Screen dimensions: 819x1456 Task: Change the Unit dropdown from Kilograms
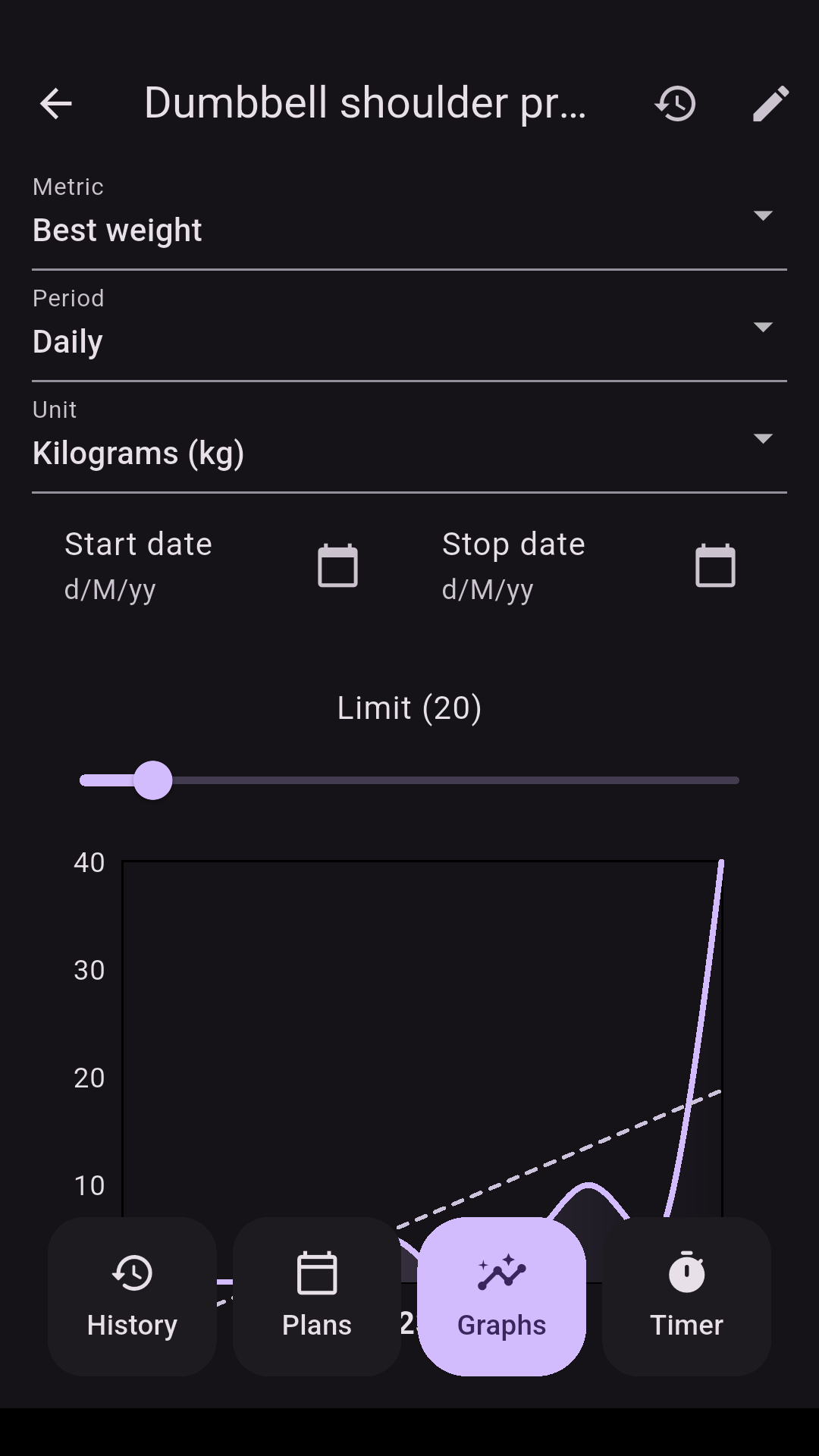point(409,441)
